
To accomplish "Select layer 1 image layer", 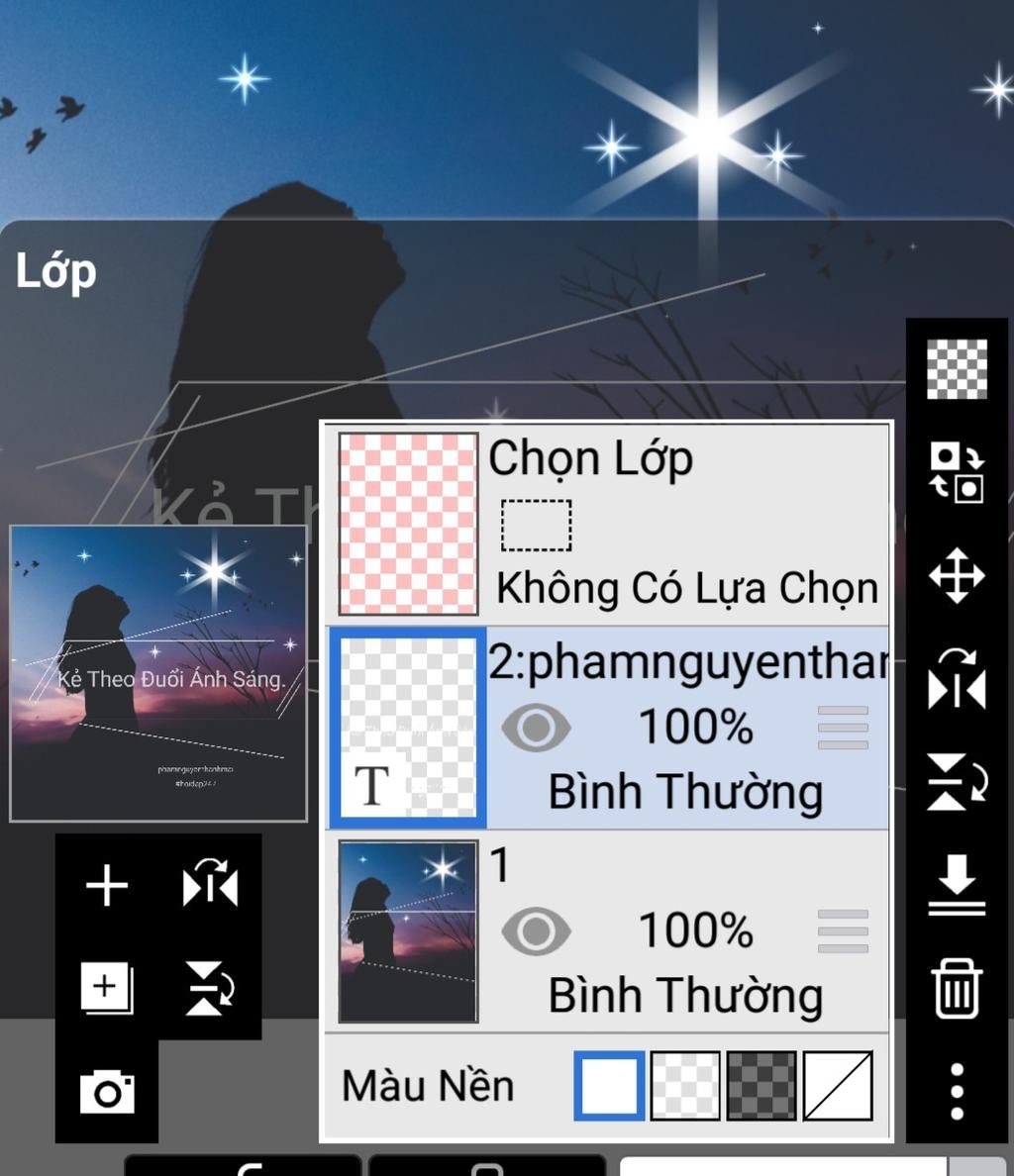I will [683, 867].
